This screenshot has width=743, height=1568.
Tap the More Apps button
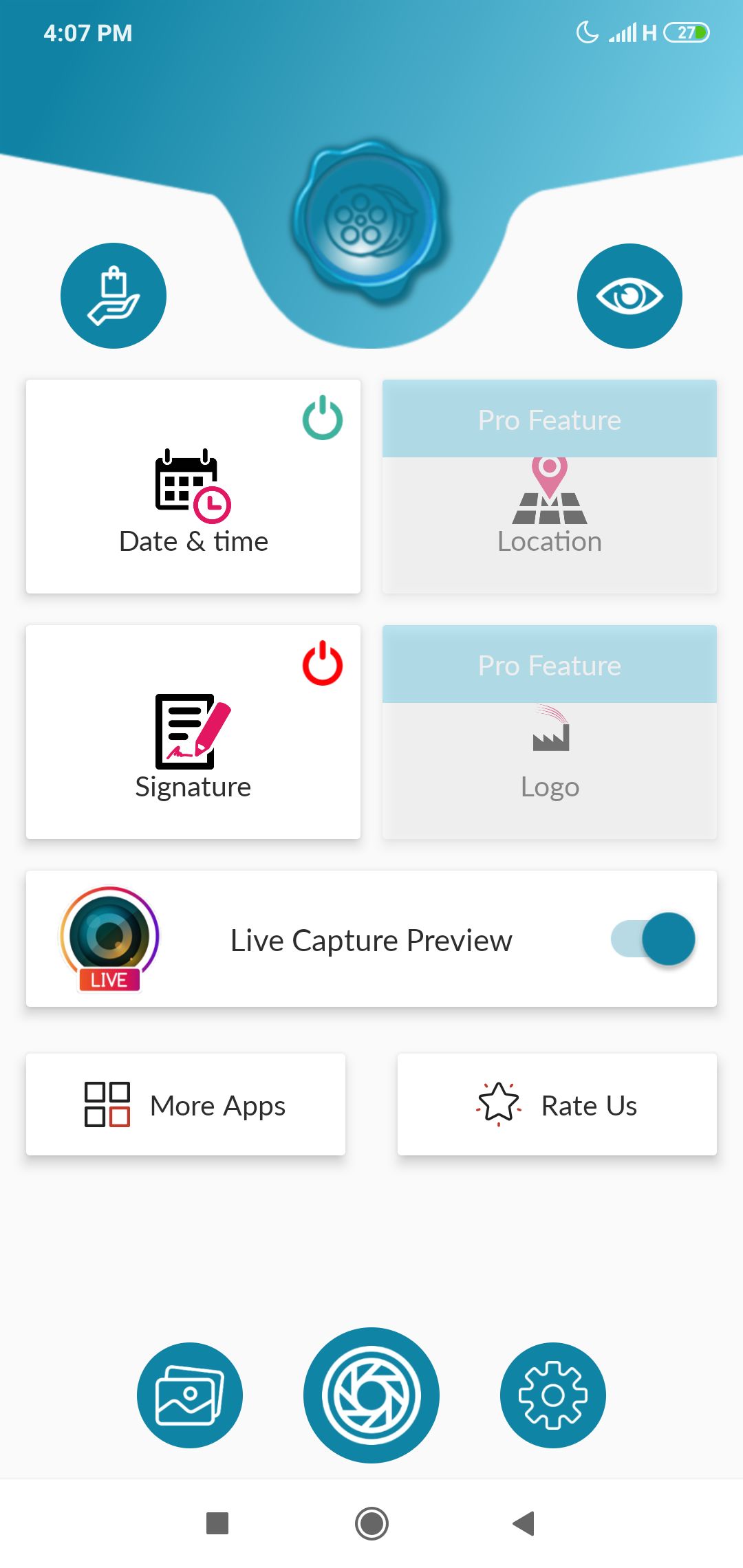[186, 1104]
